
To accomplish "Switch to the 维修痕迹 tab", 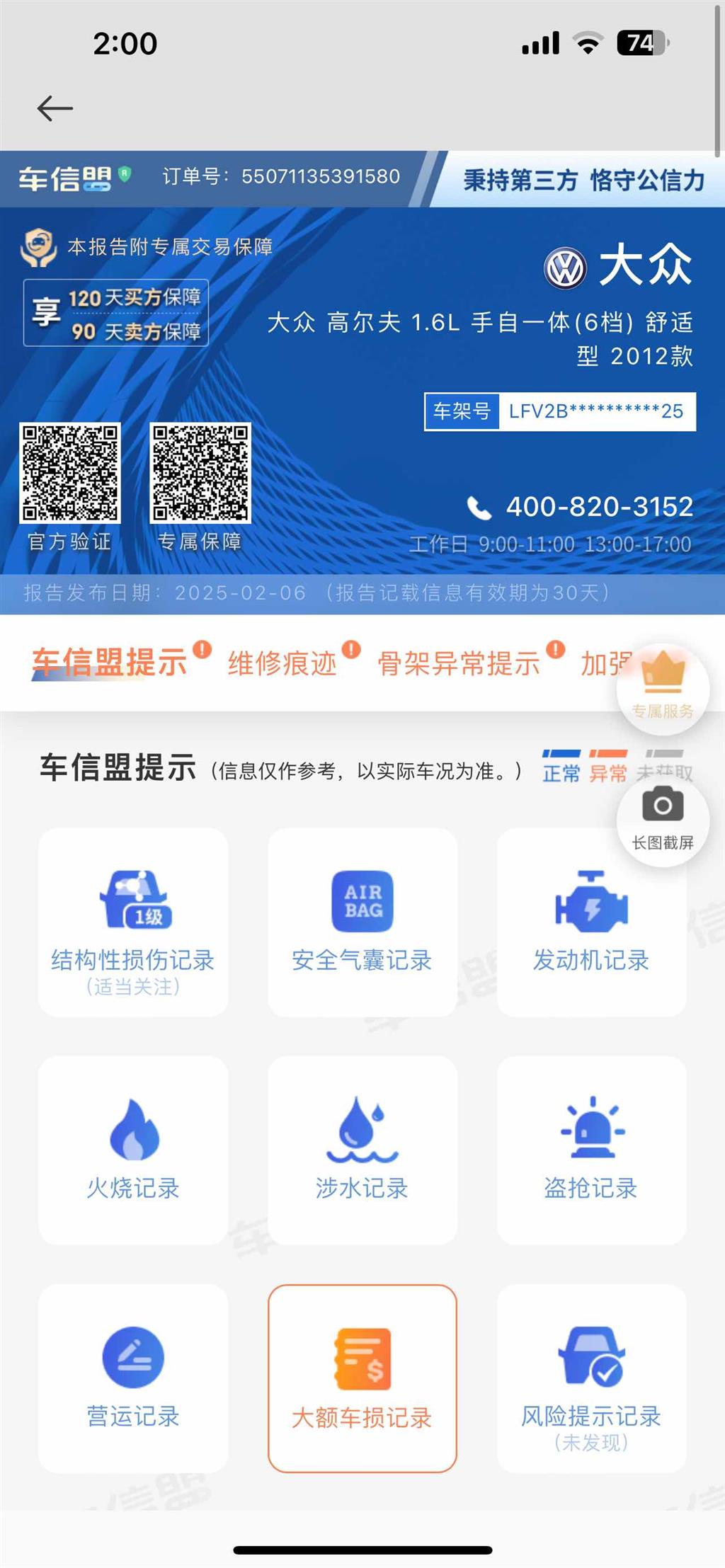I will coord(282,663).
